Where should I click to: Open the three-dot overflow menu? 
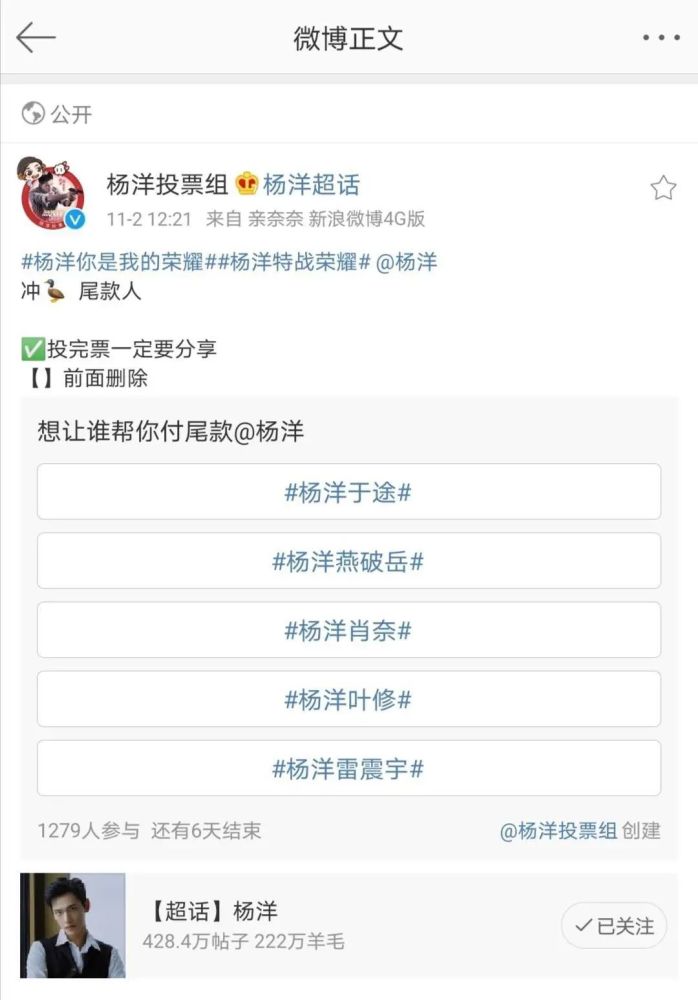(x=660, y=38)
